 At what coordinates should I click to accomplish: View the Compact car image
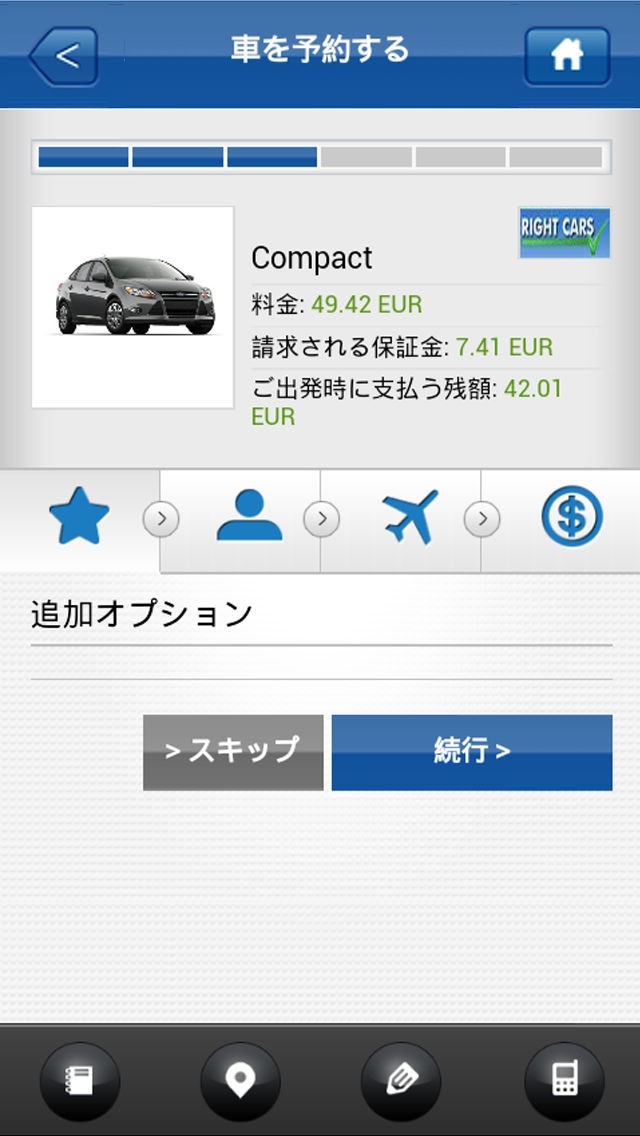[133, 307]
